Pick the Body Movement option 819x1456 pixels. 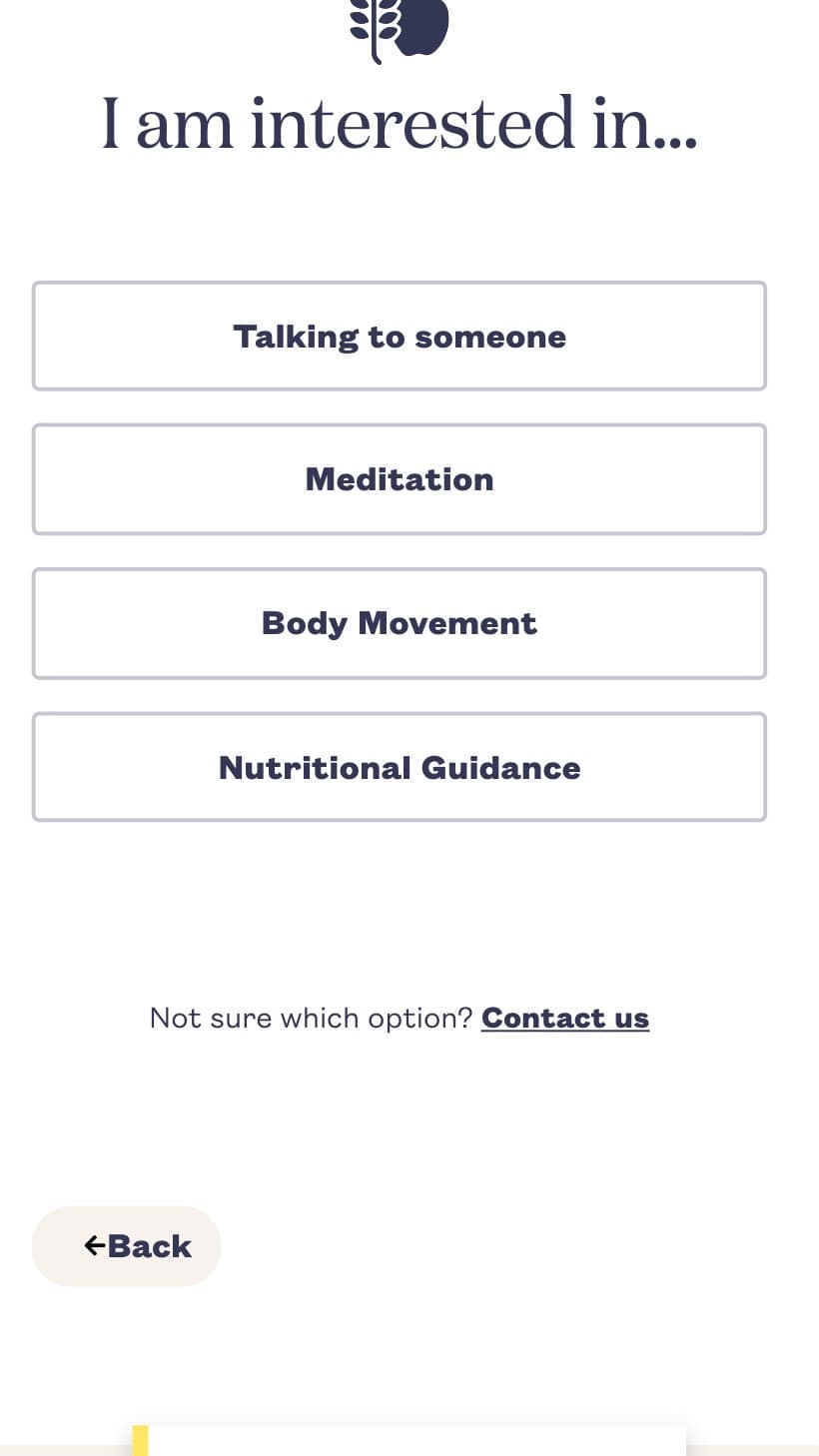tap(400, 623)
